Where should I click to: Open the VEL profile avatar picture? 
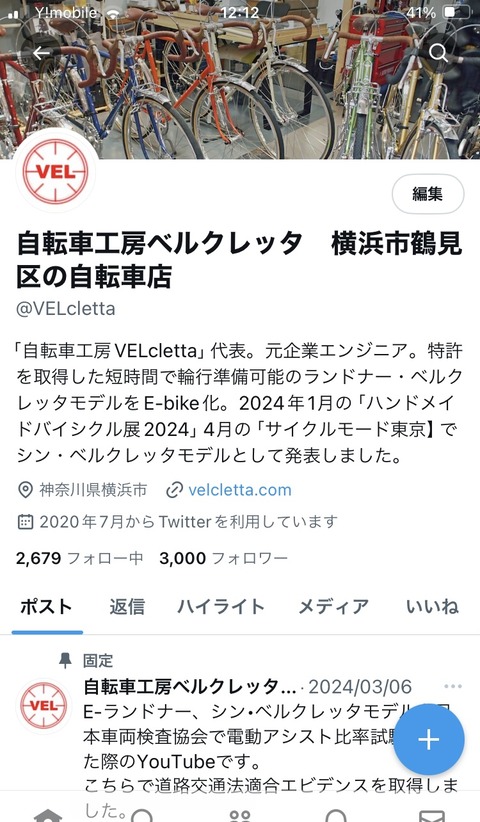pos(56,172)
